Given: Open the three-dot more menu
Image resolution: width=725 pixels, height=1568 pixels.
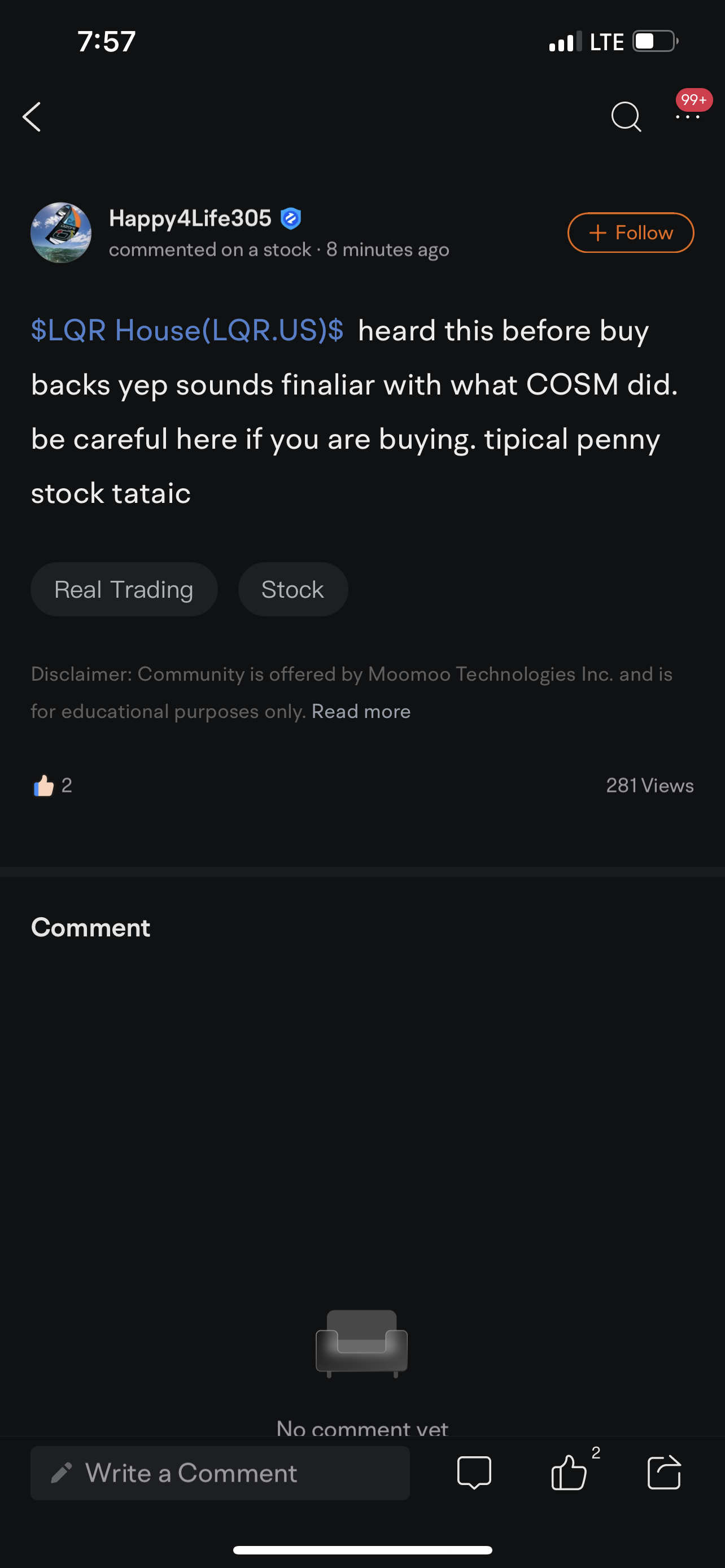Looking at the screenshot, I should (688, 116).
